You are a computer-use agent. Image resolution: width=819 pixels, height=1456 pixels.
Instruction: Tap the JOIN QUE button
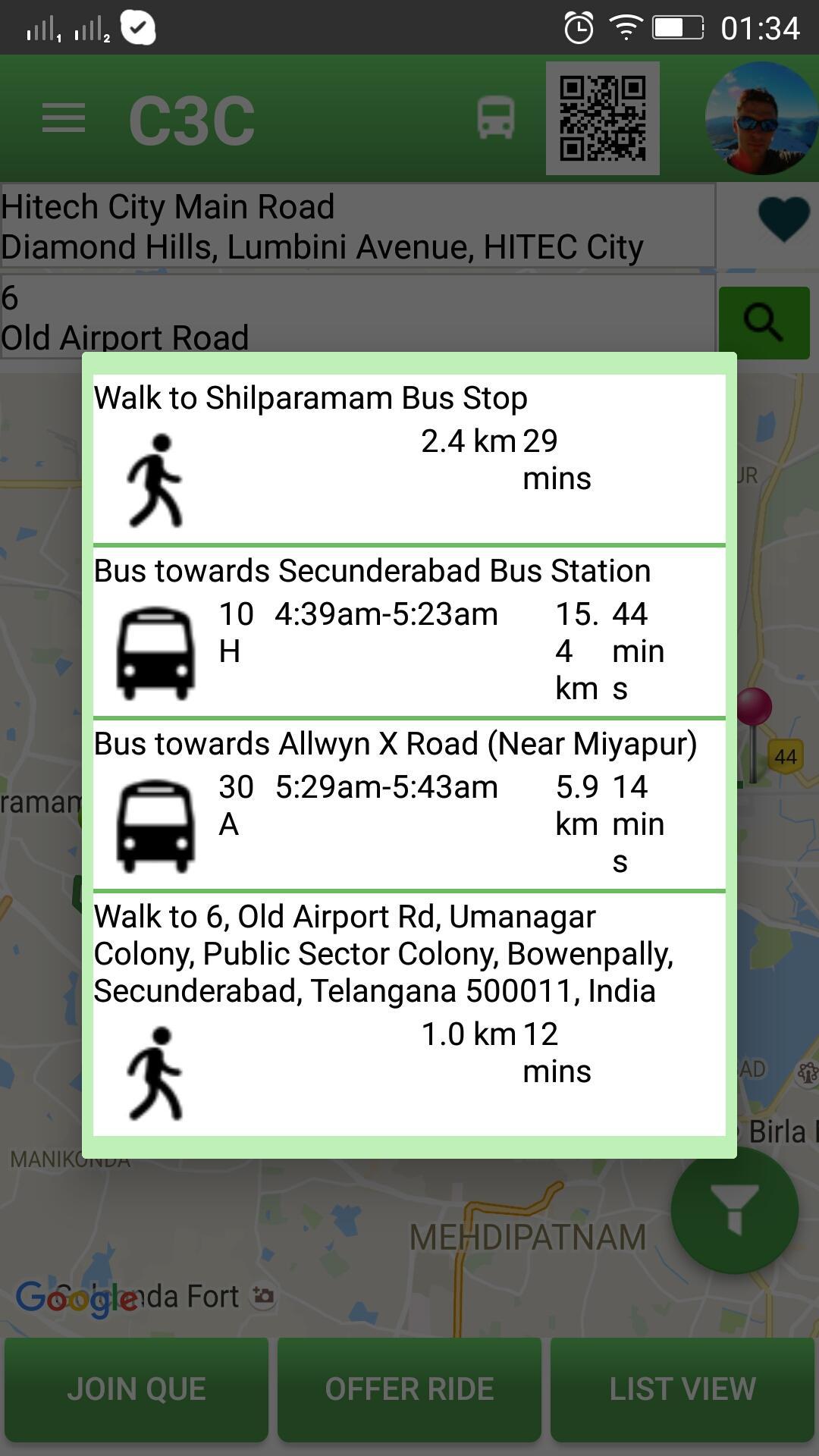click(136, 1389)
